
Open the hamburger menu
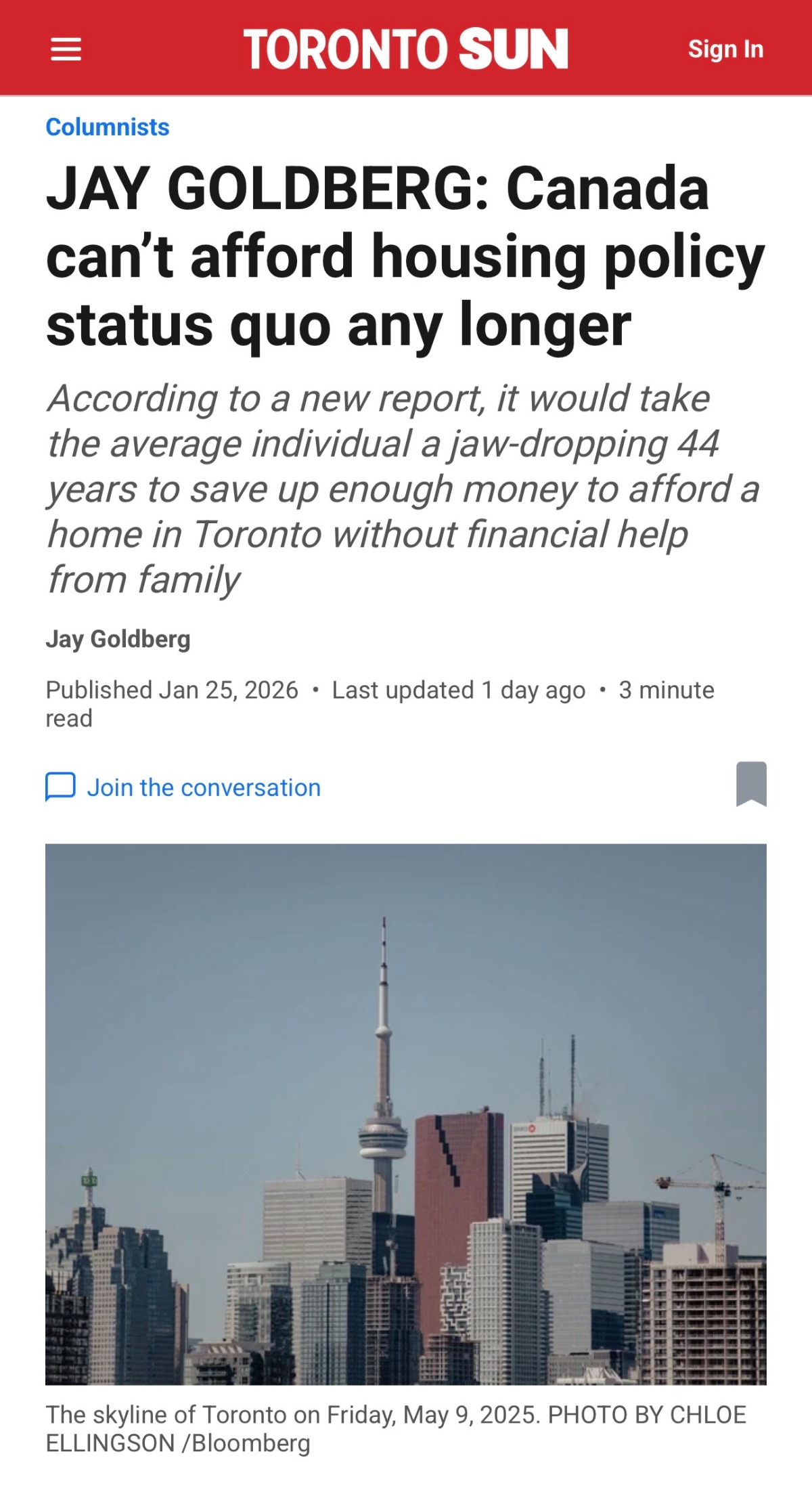coord(66,49)
